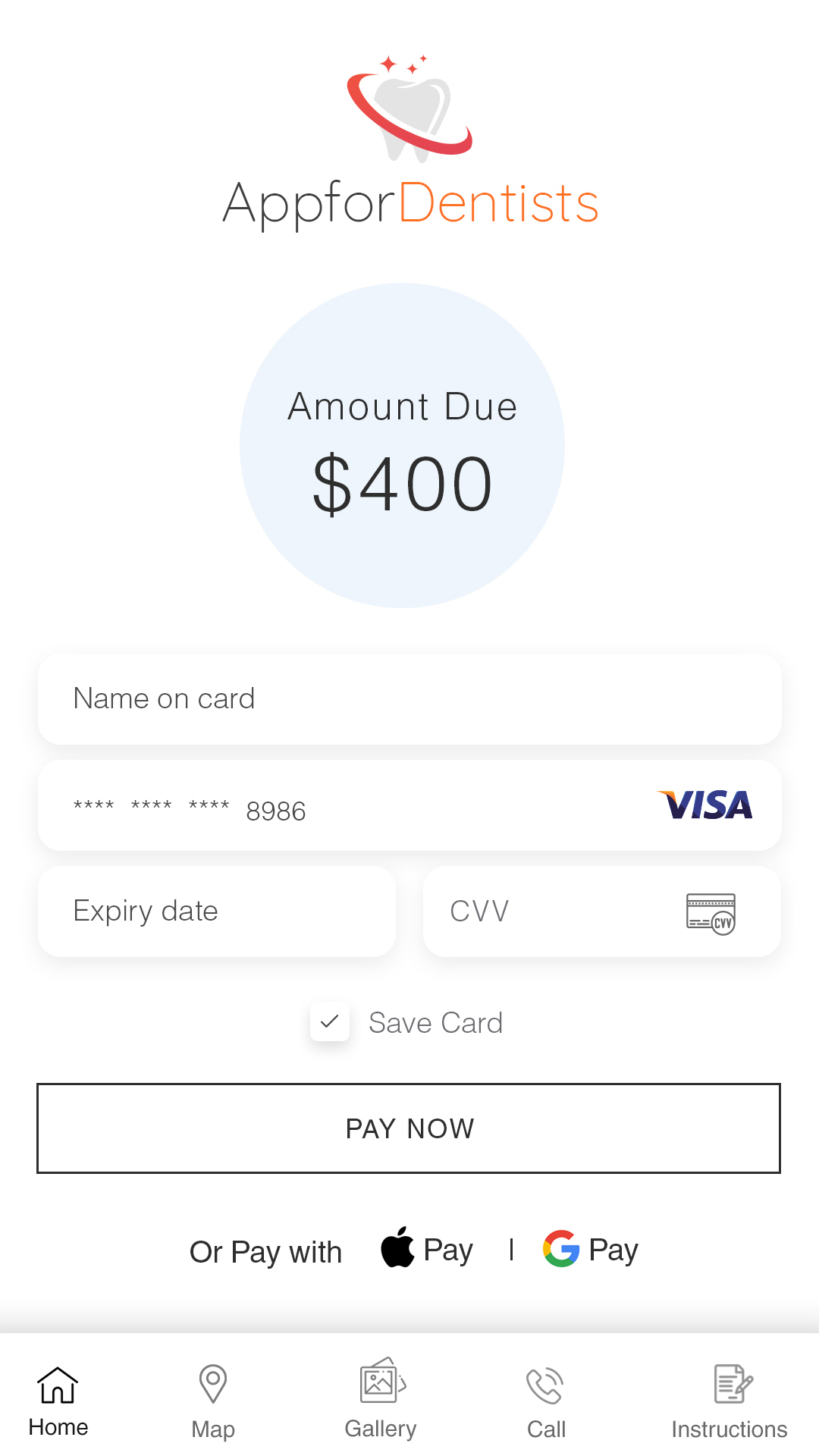Open the Gallery tab
The height and width of the screenshot is (1456, 819).
(381, 1399)
